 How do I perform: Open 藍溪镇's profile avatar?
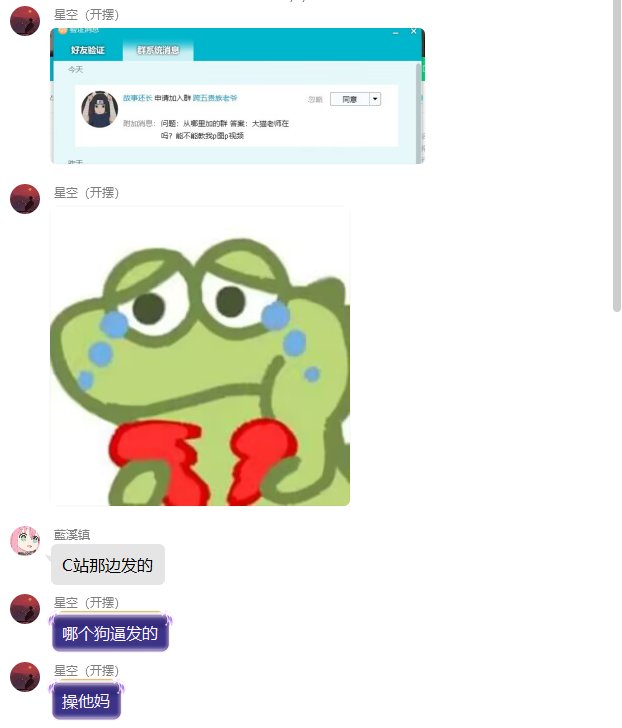[x=25, y=541]
